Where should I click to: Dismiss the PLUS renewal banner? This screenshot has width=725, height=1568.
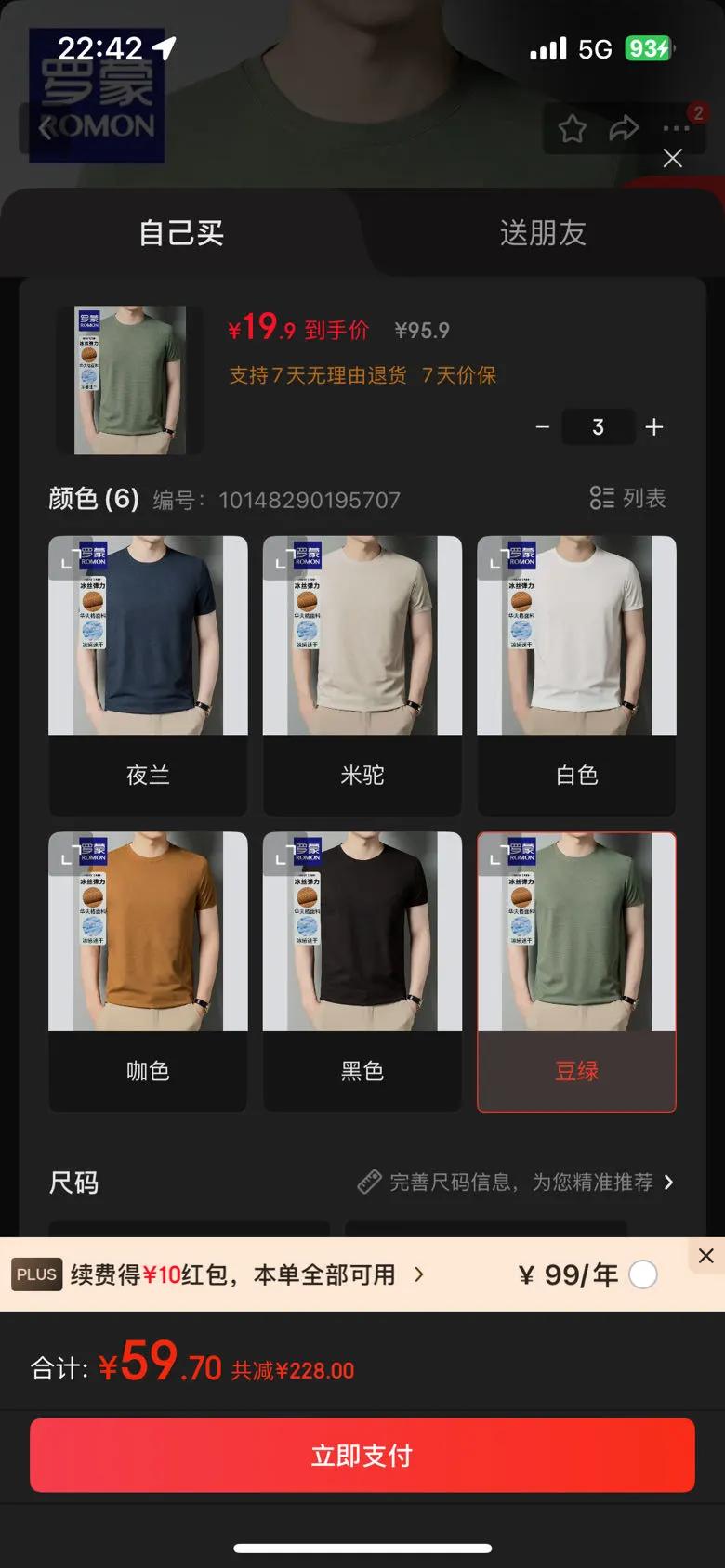706,1256
